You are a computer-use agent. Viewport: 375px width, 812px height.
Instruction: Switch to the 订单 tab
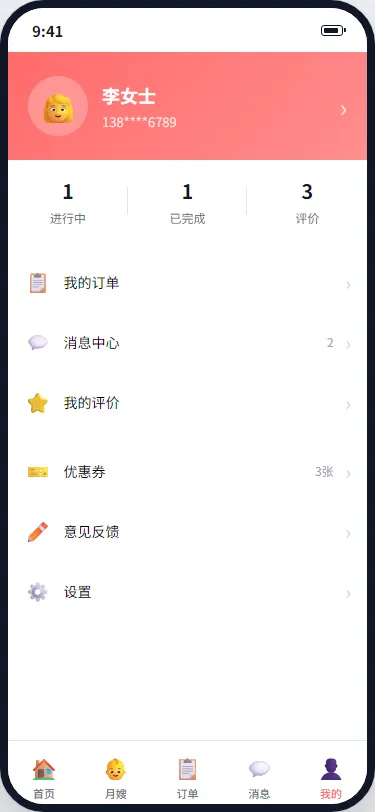pos(188,778)
